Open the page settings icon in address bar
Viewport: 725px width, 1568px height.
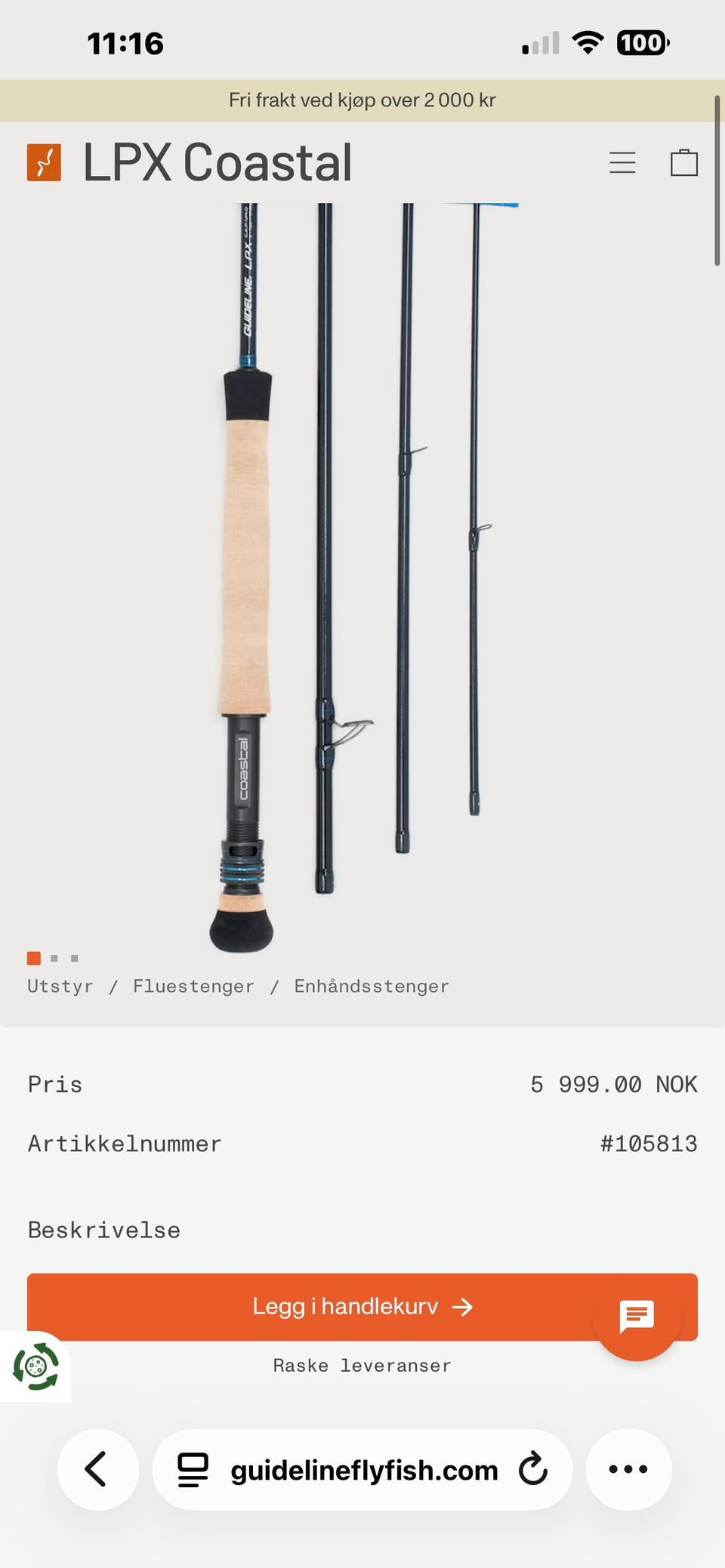point(193,1470)
